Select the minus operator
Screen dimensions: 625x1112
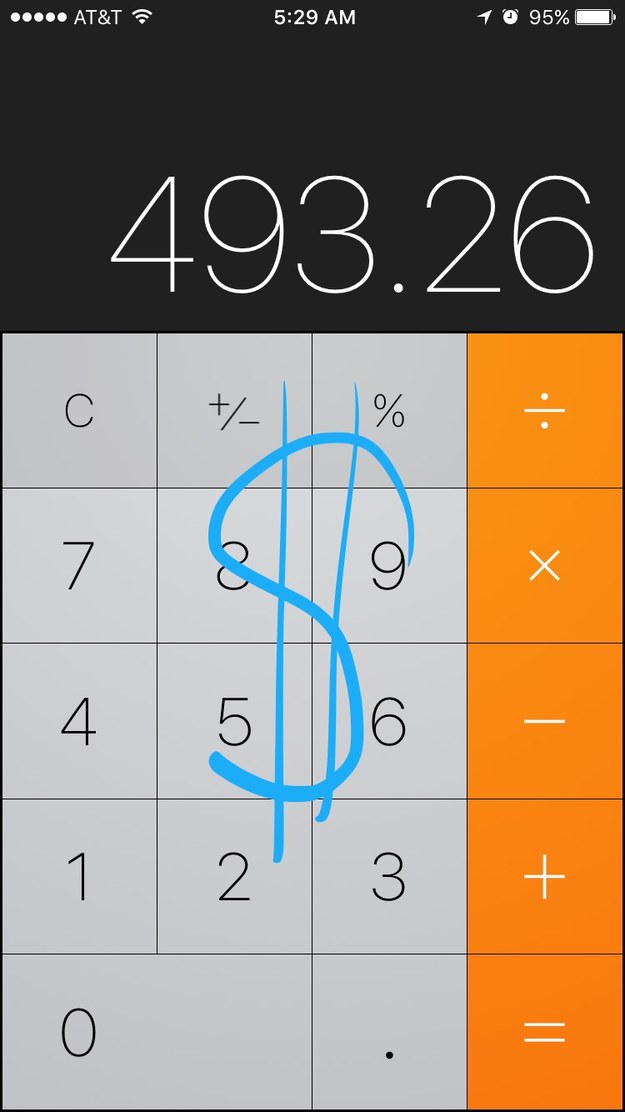pos(546,721)
